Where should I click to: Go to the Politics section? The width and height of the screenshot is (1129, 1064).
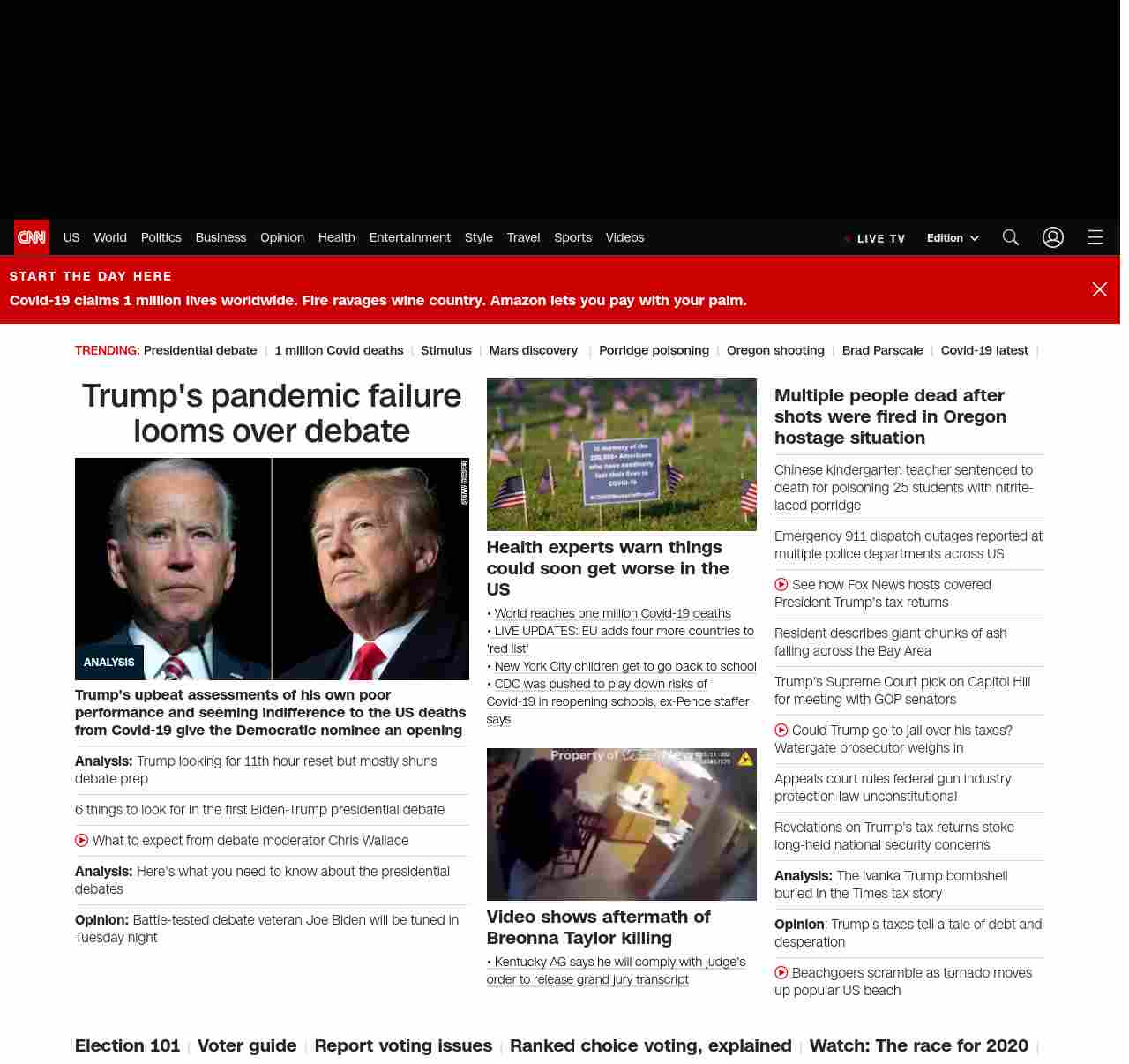coord(161,237)
